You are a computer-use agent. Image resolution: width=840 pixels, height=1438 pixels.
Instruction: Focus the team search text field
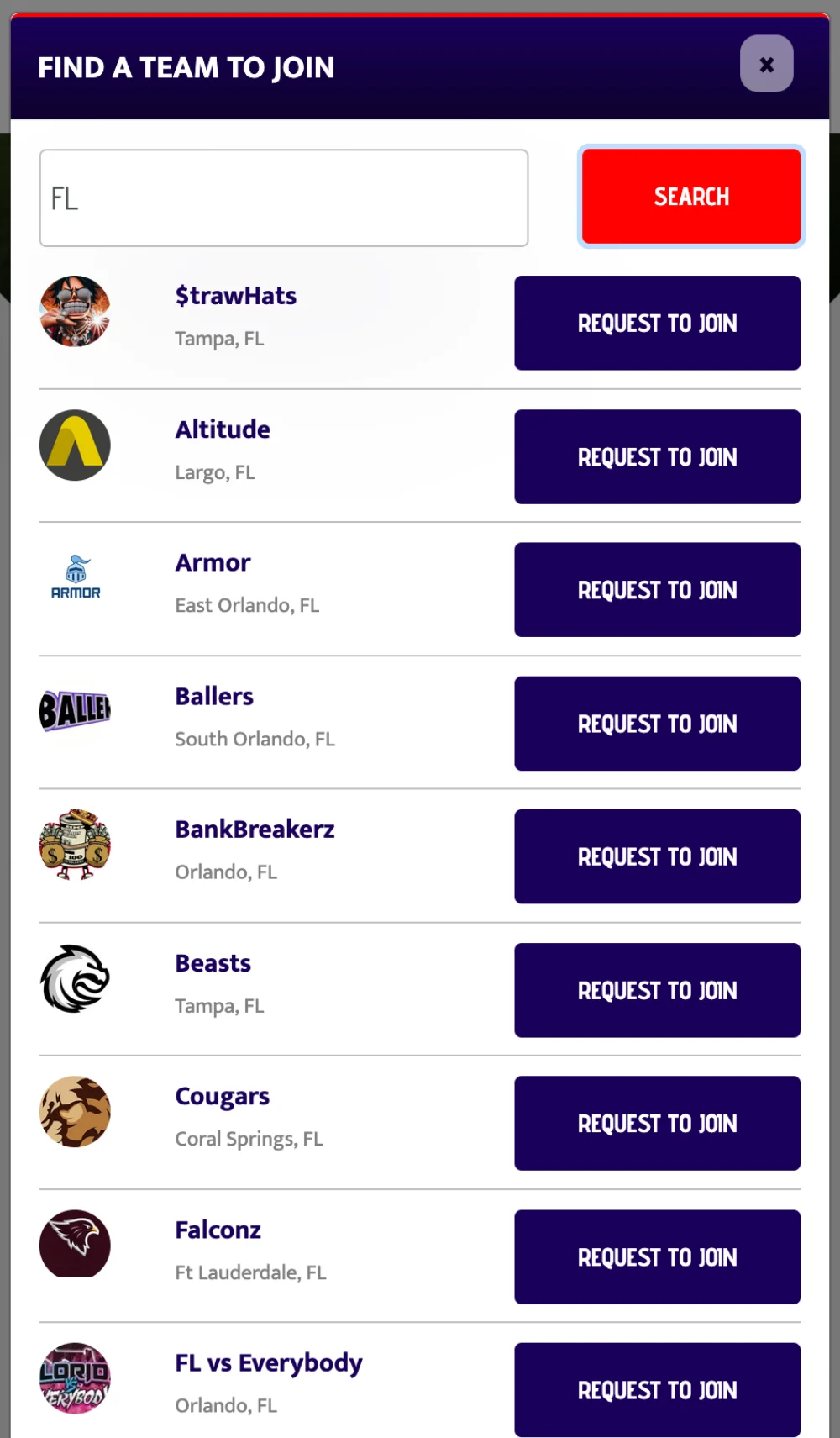284,198
